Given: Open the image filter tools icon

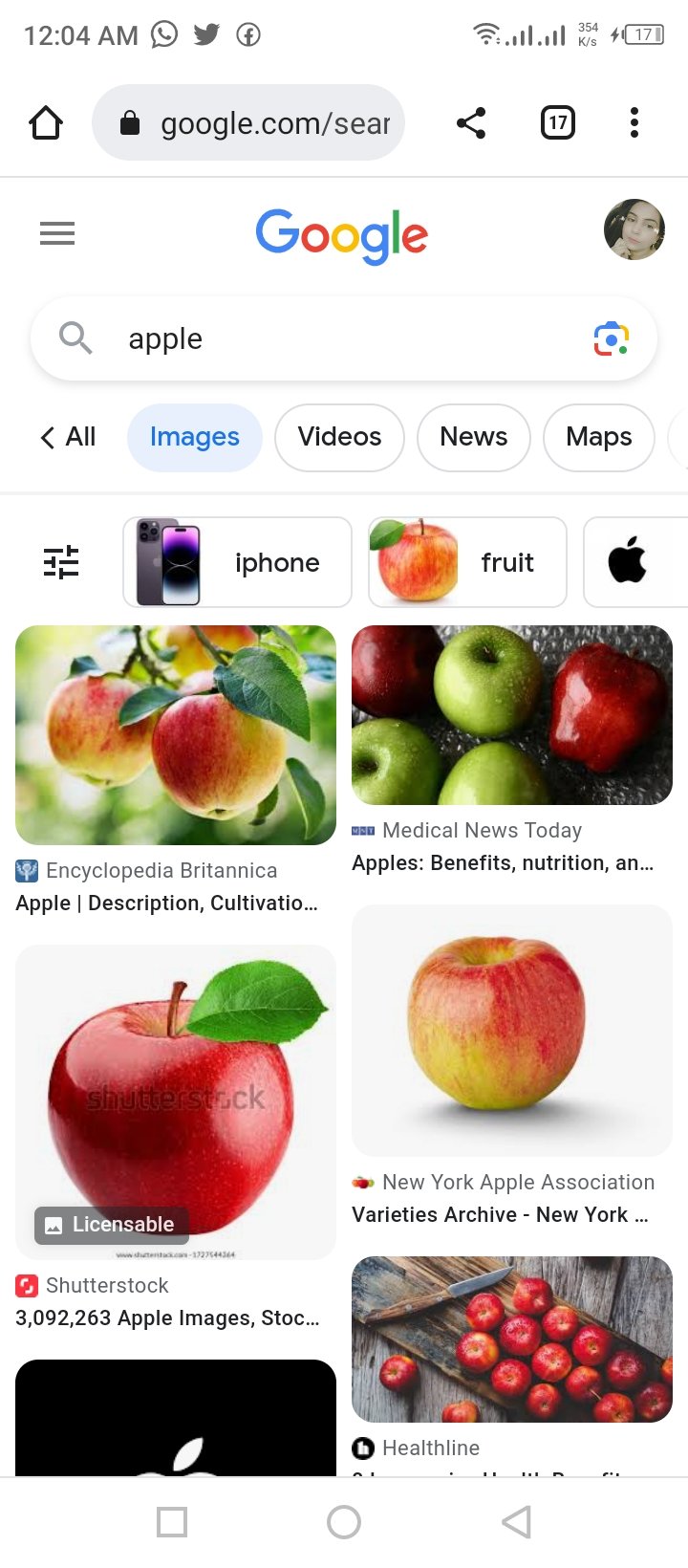Looking at the screenshot, I should click(61, 562).
